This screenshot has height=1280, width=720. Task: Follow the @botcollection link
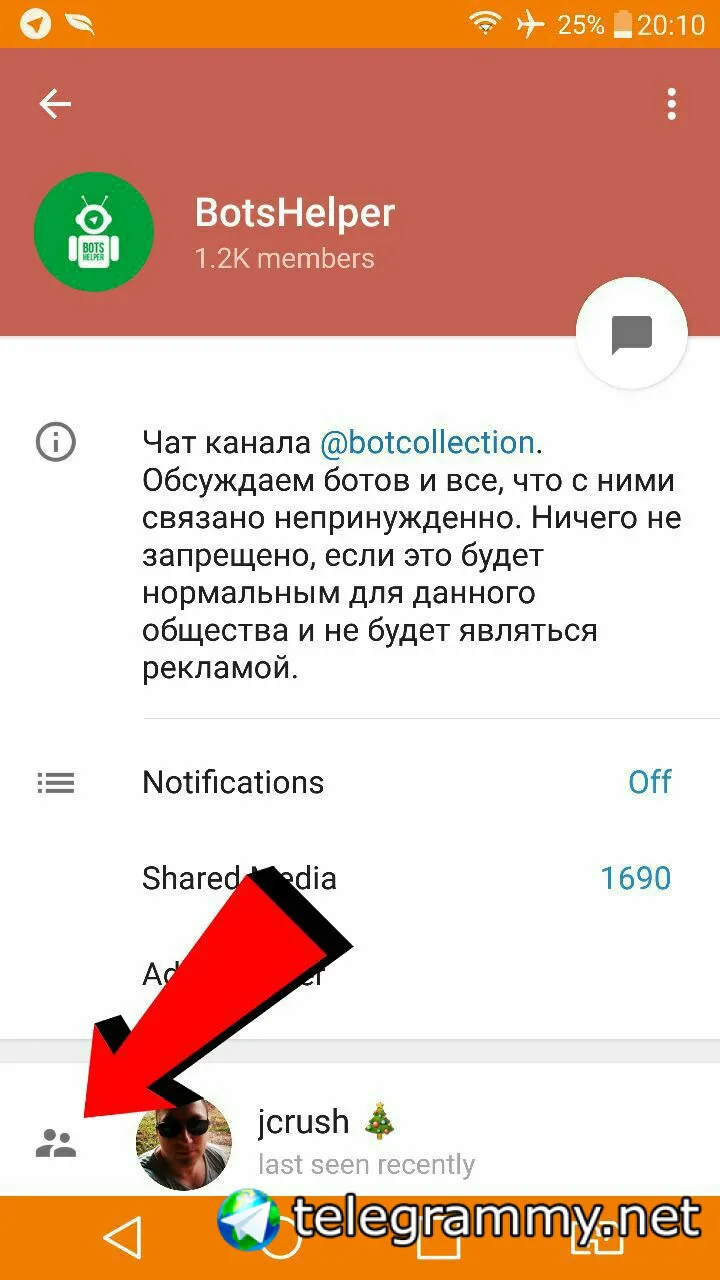pos(427,443)
